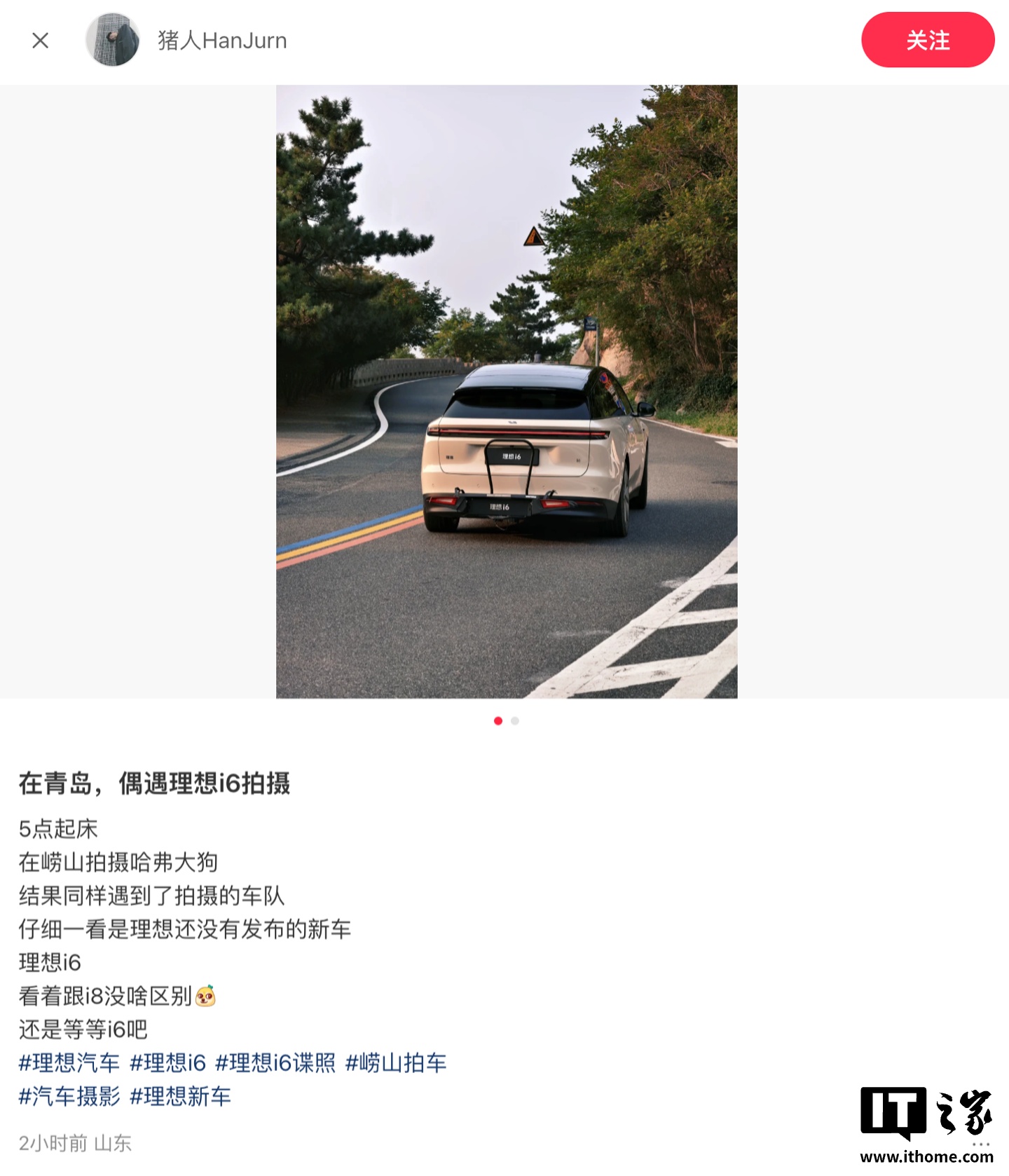
Task: Open 猪人HanJurn's profile avatar
Action: pyautogui.click(x=112, y=40)
